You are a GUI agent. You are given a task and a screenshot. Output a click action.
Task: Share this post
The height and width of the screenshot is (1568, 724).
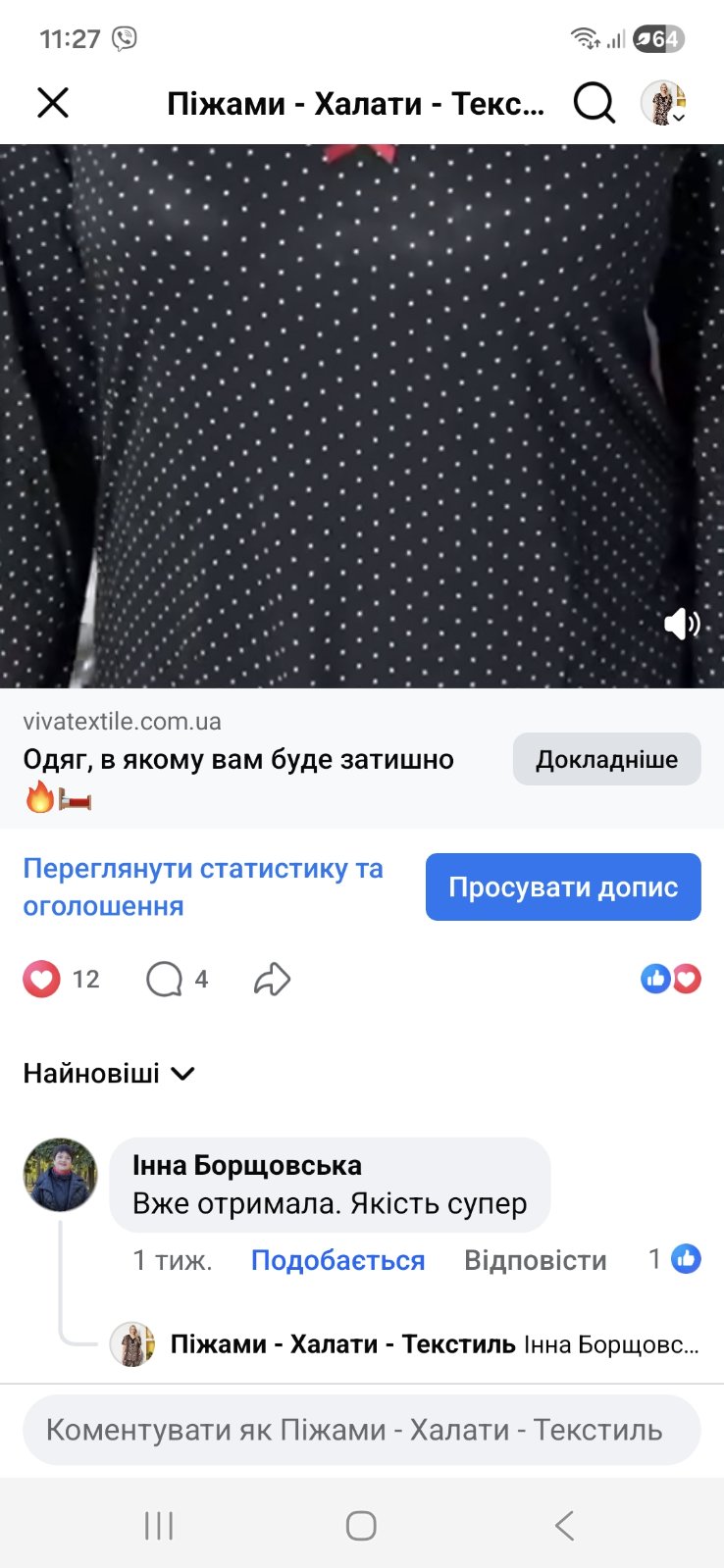[272, 979]
